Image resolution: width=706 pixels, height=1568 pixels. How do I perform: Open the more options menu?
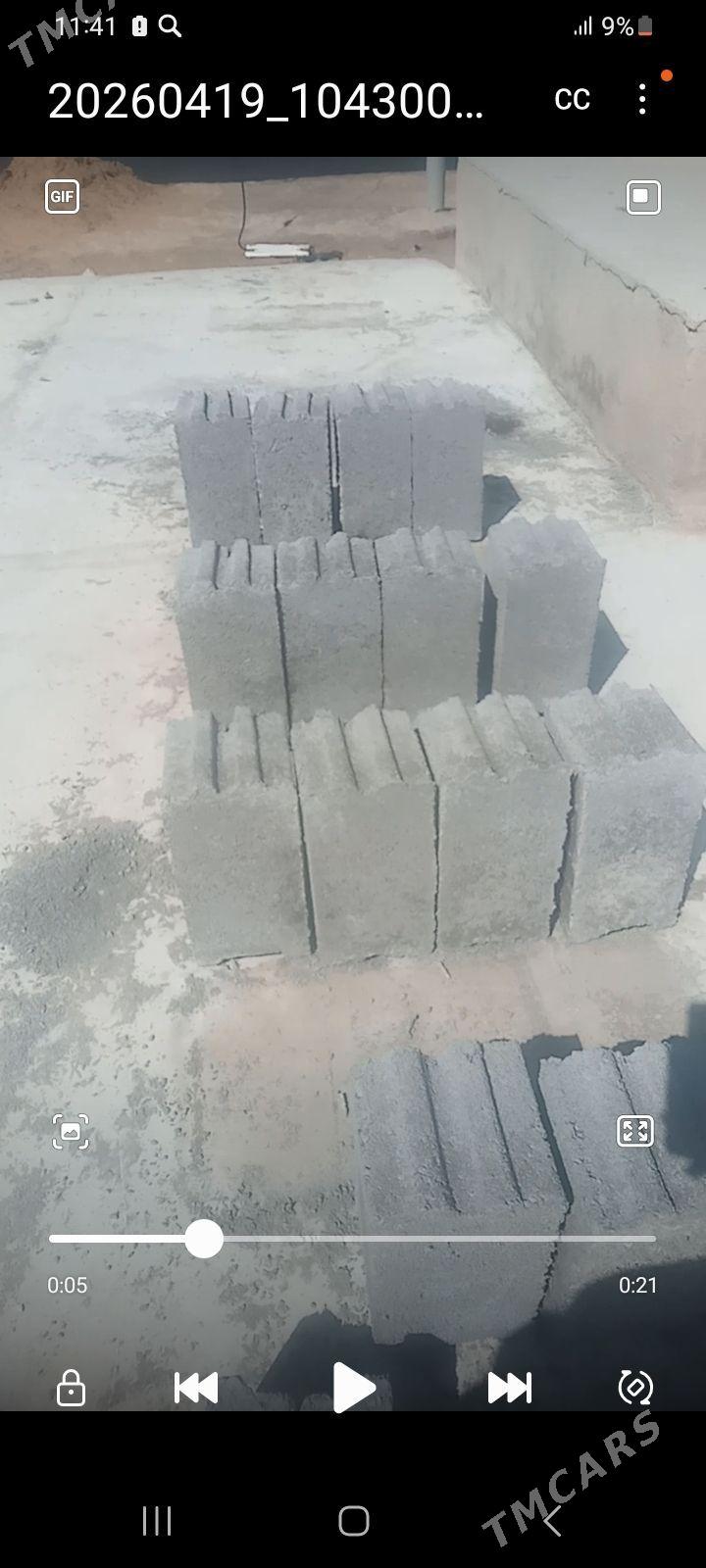pos(642,99)
